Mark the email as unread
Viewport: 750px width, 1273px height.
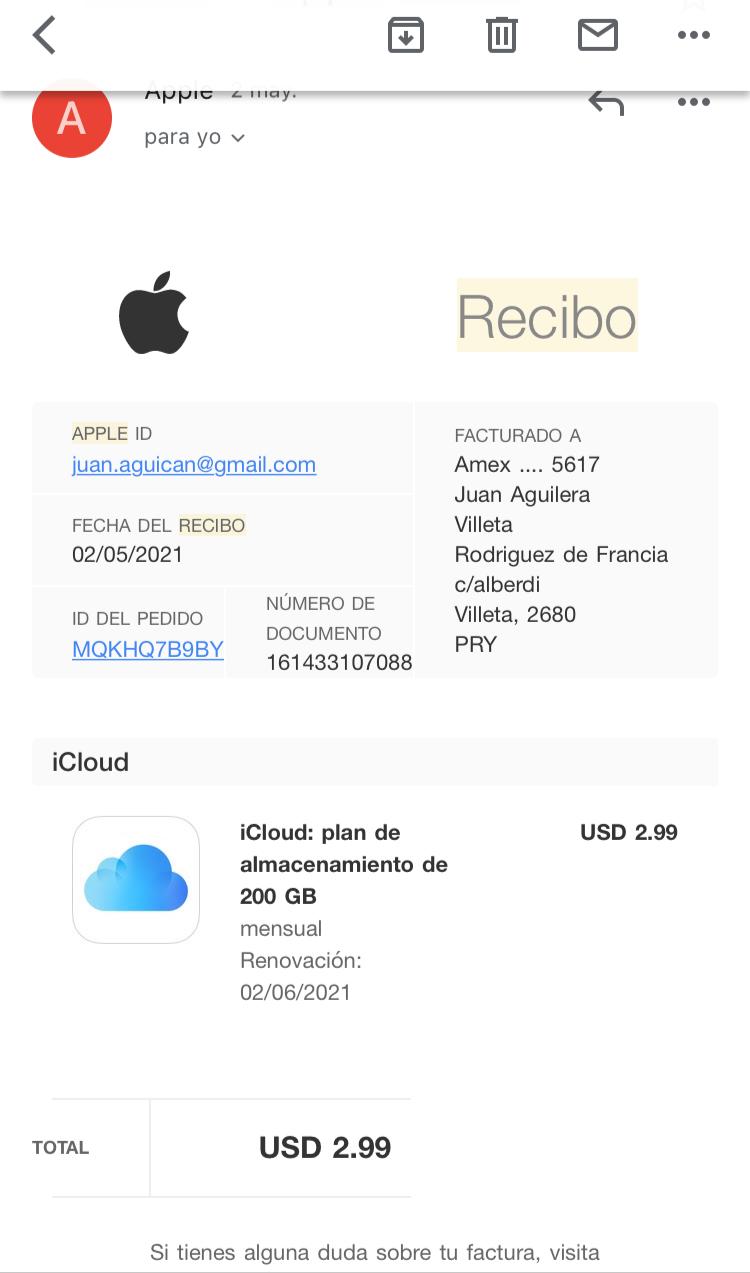[x=598, y=36]
